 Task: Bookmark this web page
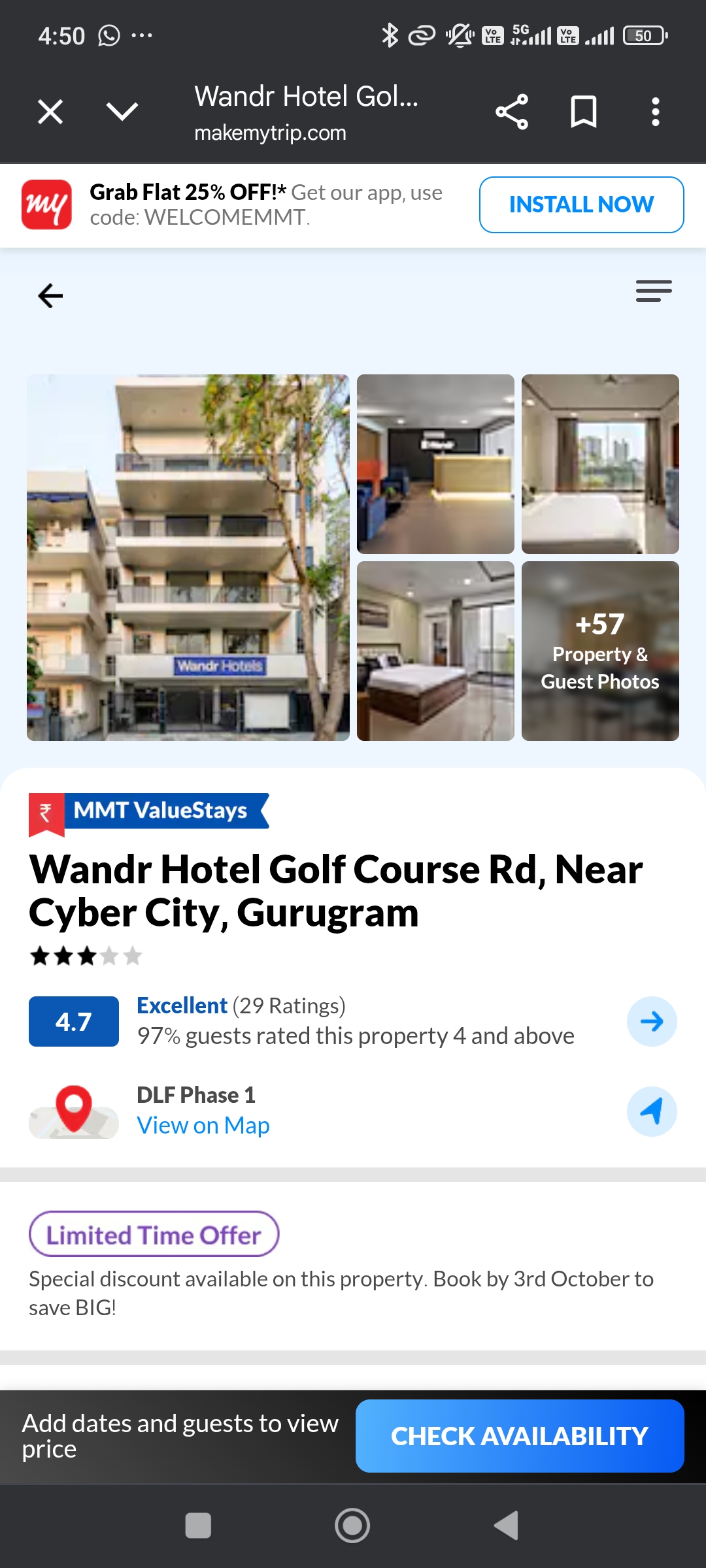point(583,112)
